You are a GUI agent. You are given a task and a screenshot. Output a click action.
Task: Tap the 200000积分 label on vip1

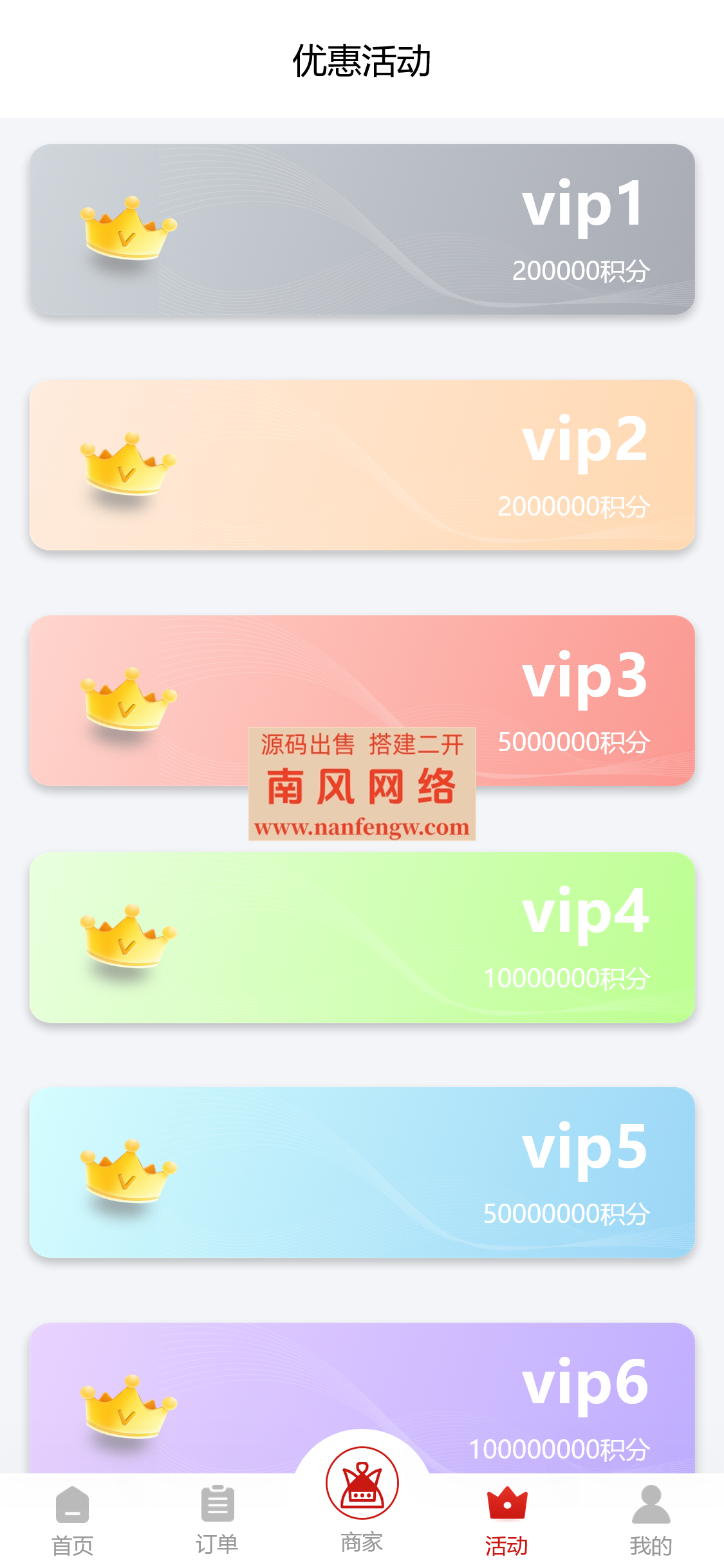pos(582,270)
